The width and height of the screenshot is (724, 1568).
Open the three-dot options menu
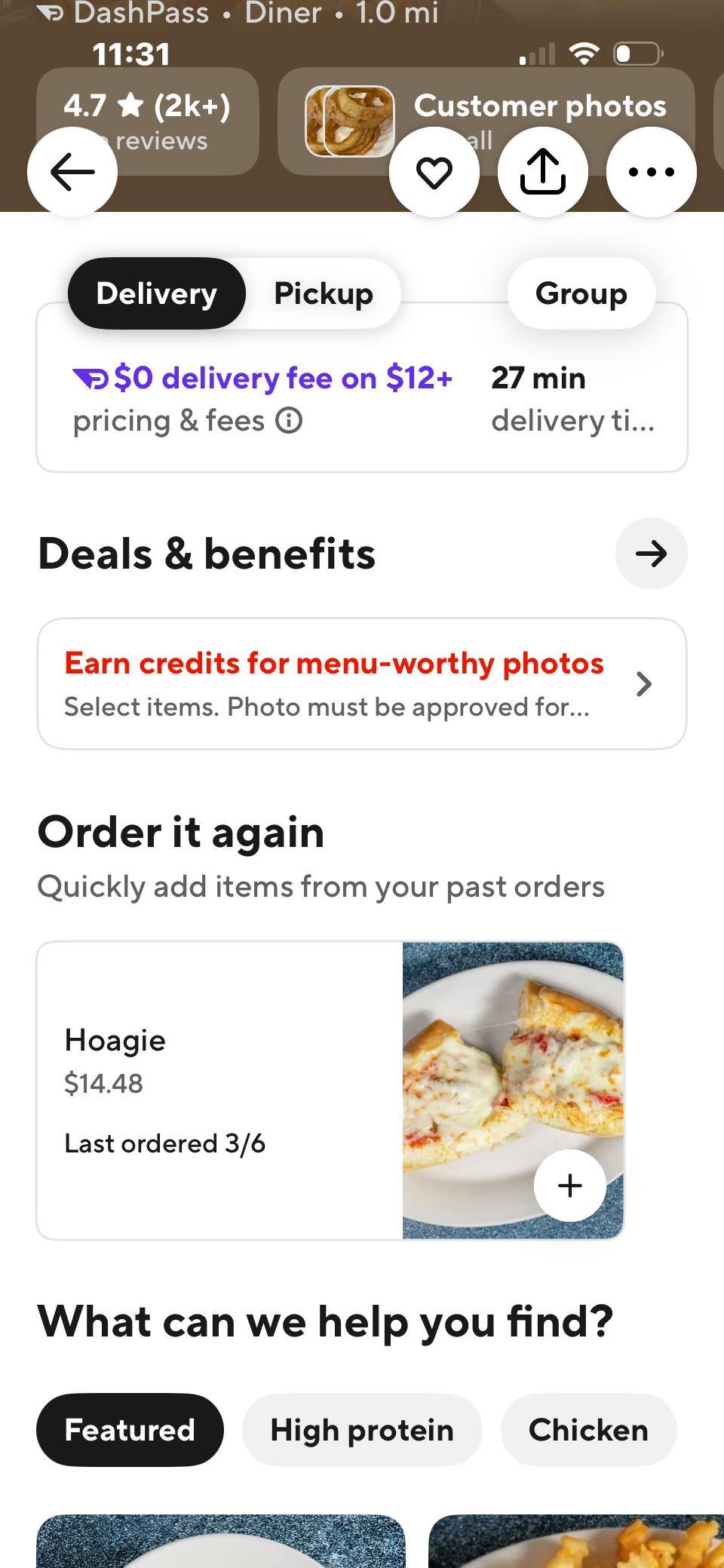coord(651,171)
